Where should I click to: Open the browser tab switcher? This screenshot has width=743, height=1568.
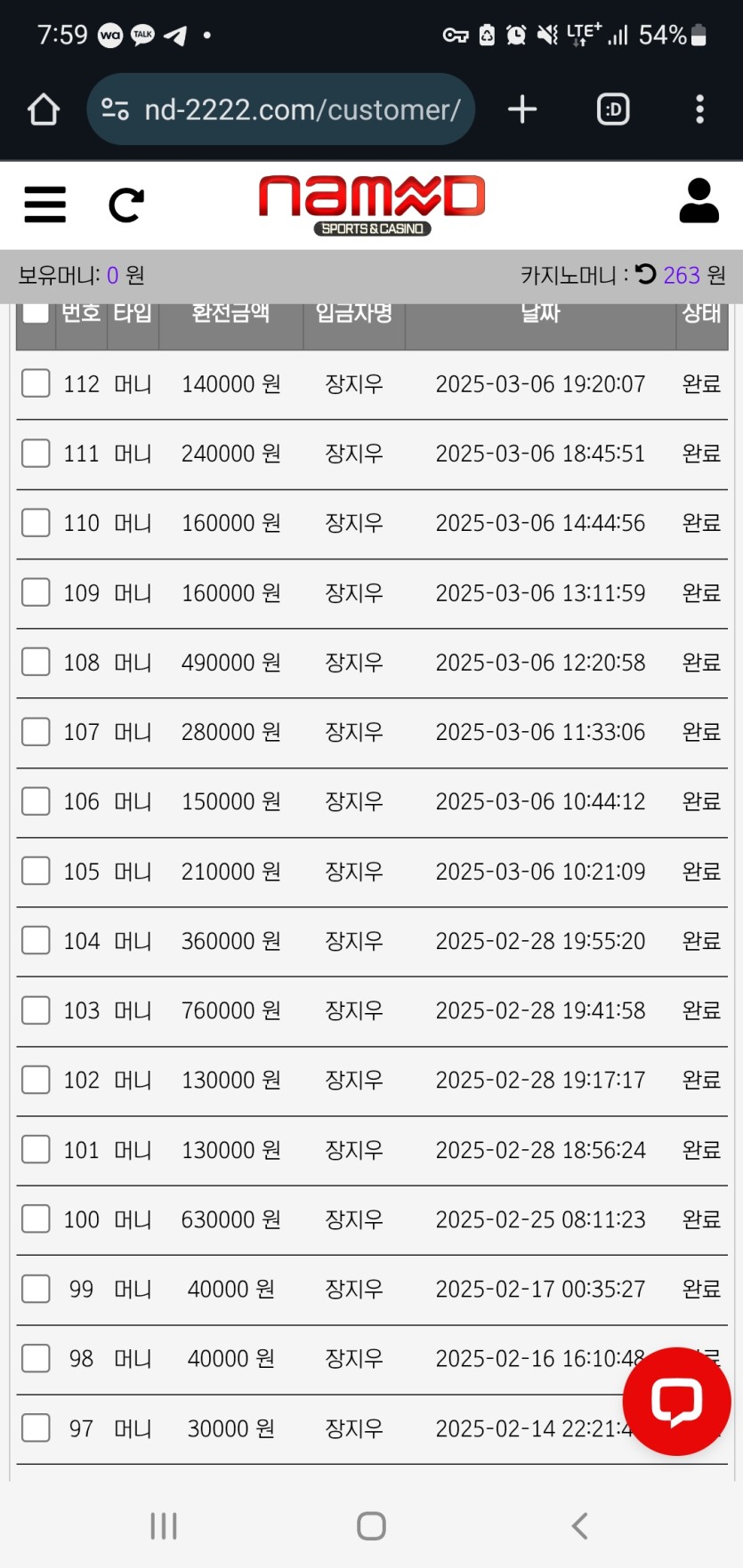coord(613,109)
